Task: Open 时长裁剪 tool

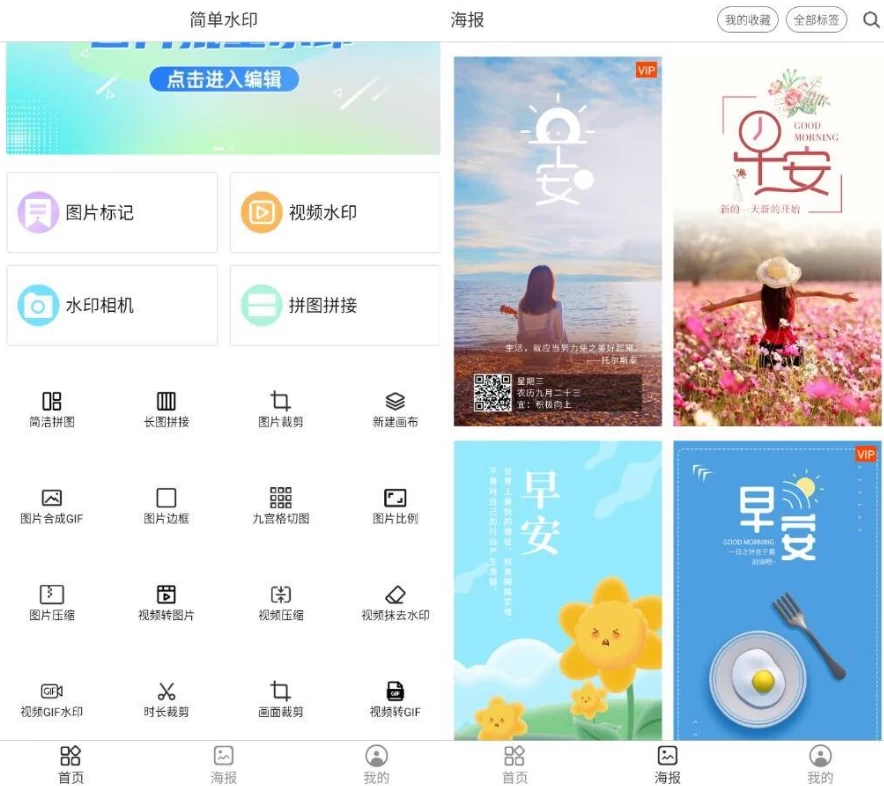Action: click(x=166, y=700)
